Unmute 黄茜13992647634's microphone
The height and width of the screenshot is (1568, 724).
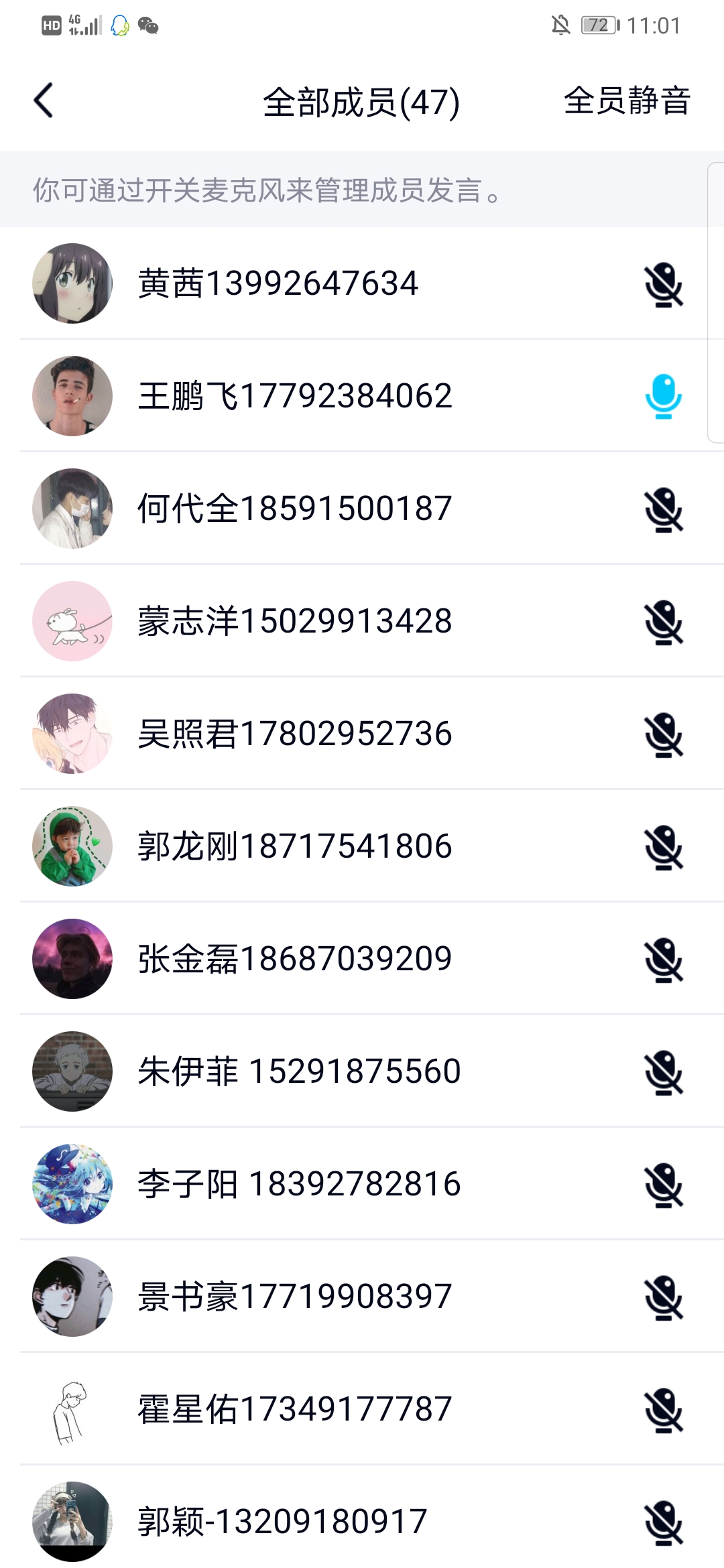(663, 285)
